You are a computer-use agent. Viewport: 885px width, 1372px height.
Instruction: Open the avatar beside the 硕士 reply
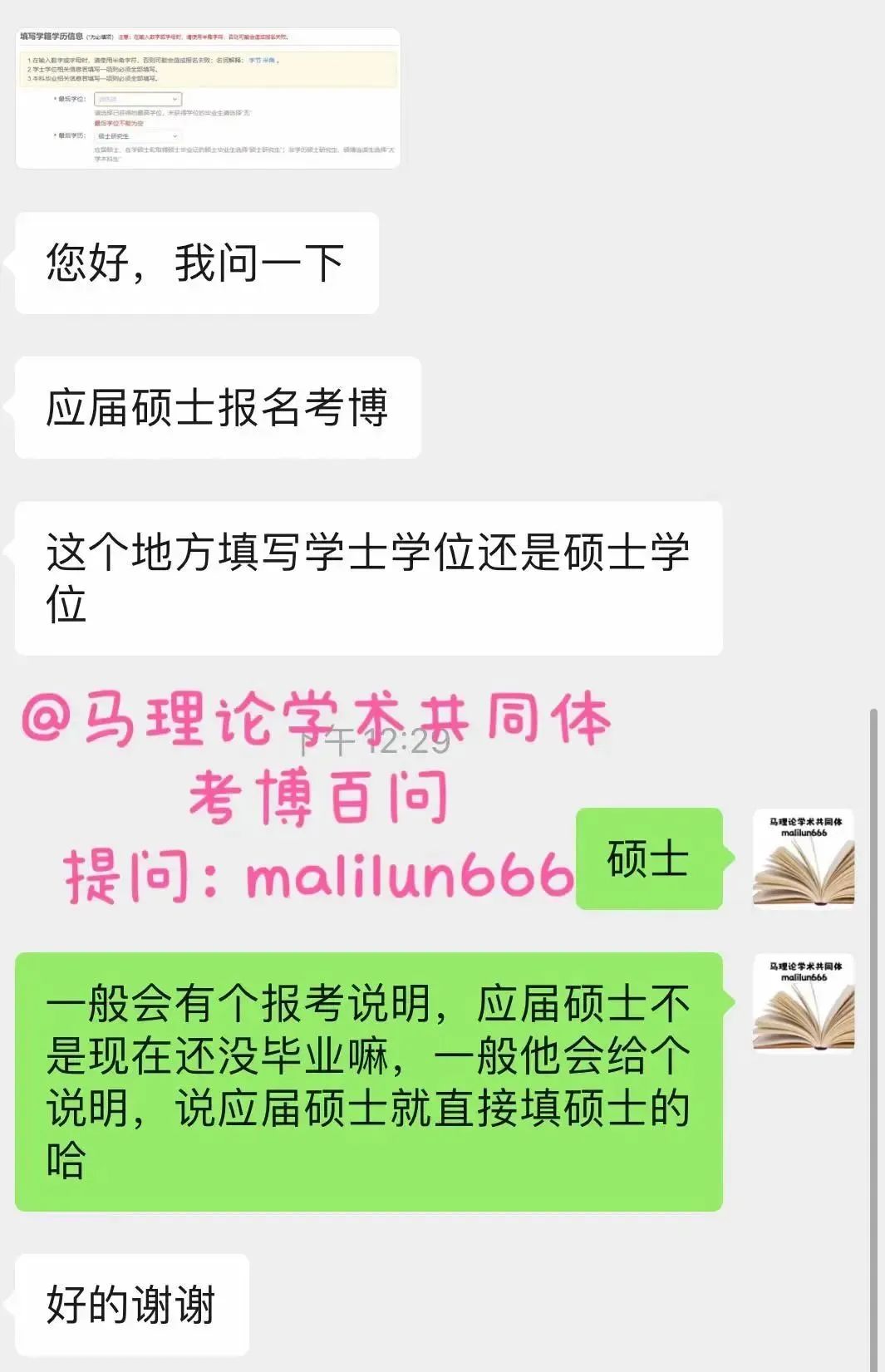[804, 858]
